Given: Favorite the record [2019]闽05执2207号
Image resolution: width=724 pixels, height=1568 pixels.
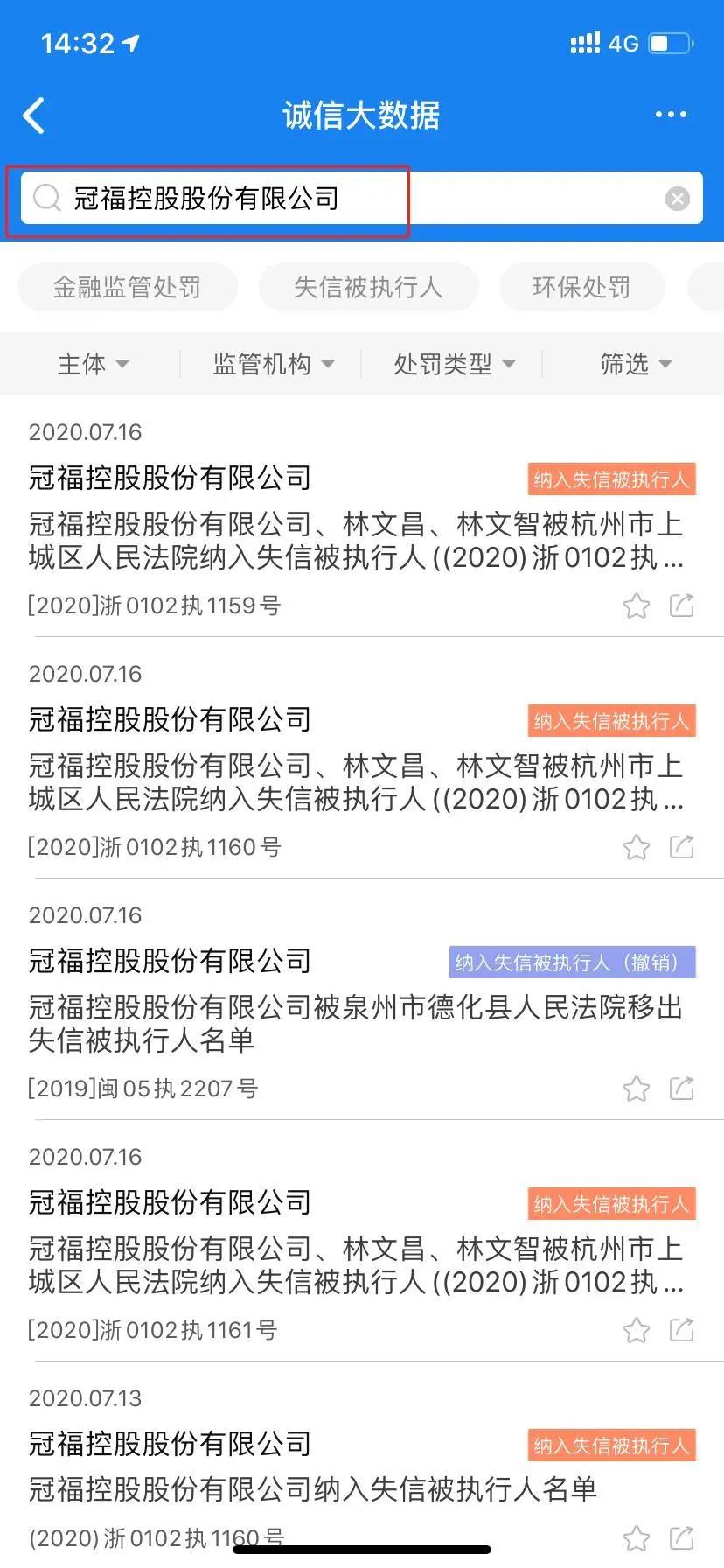Looking at the screenshot, I should [637, 1088].
